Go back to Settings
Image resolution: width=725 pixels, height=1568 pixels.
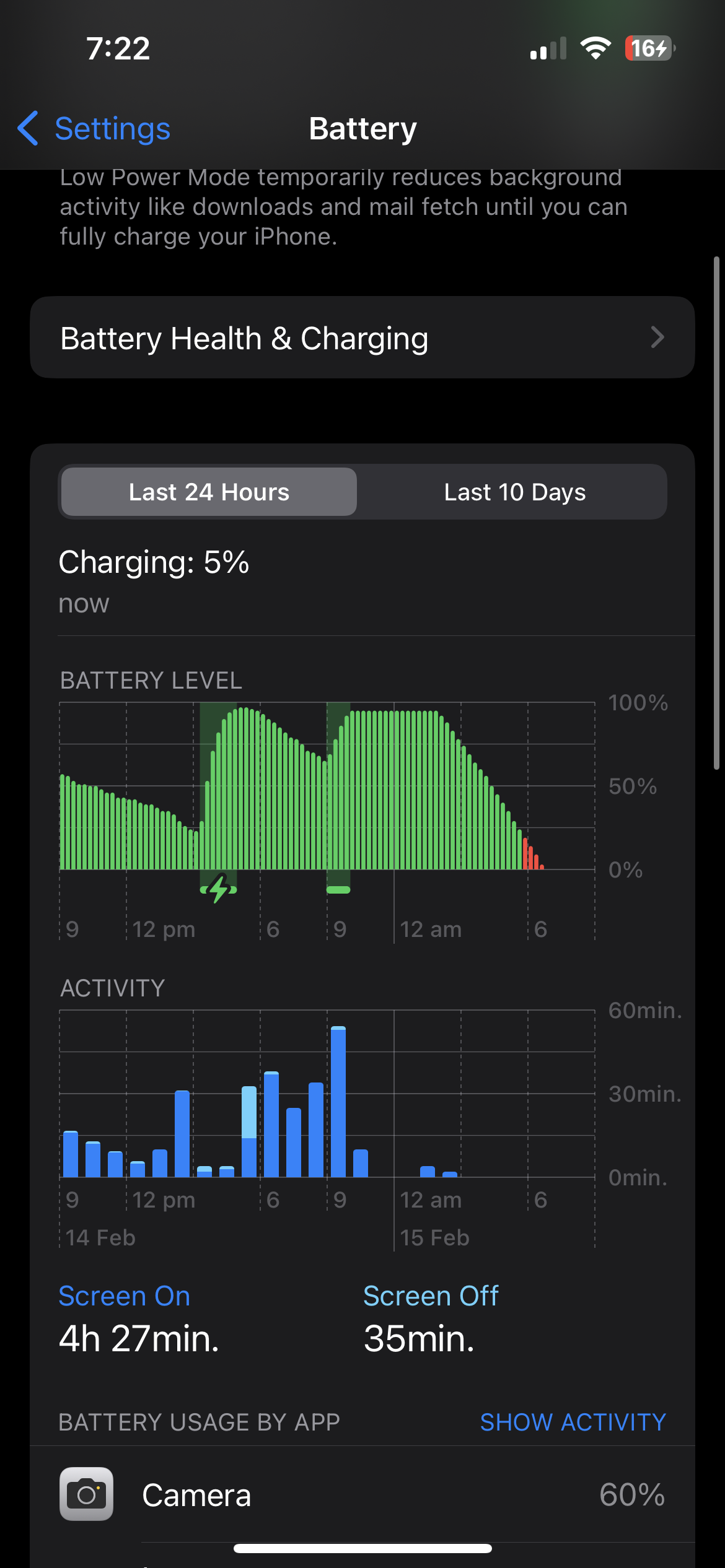(94, 129)
